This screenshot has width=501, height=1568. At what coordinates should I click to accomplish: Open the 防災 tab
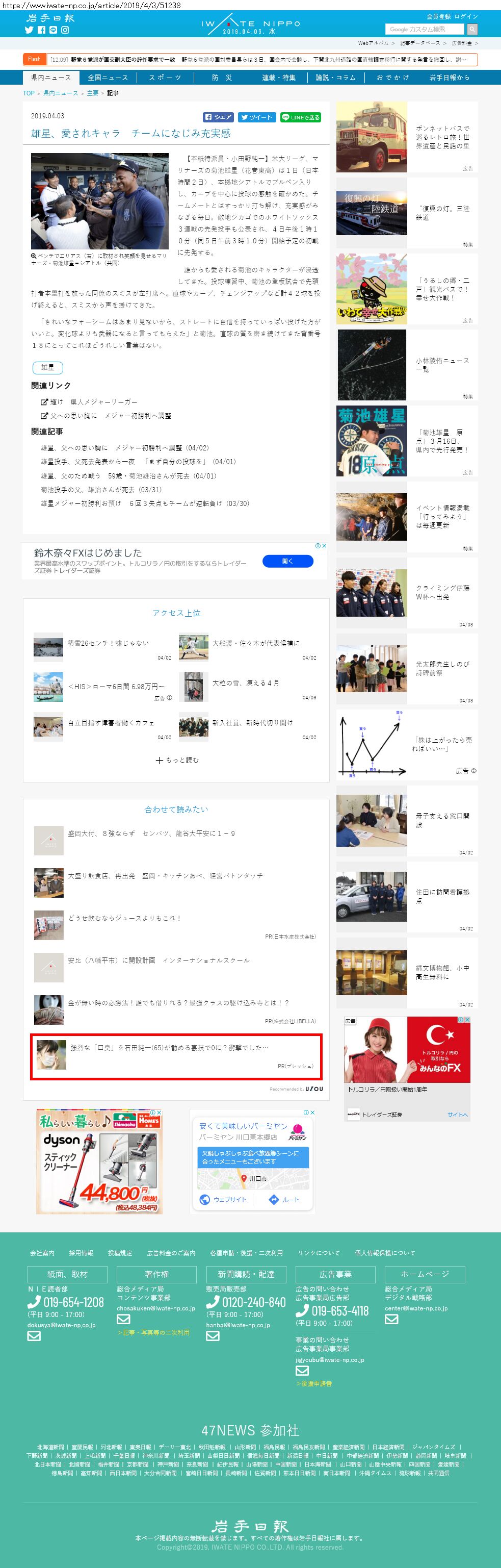[x=221, y=78]
